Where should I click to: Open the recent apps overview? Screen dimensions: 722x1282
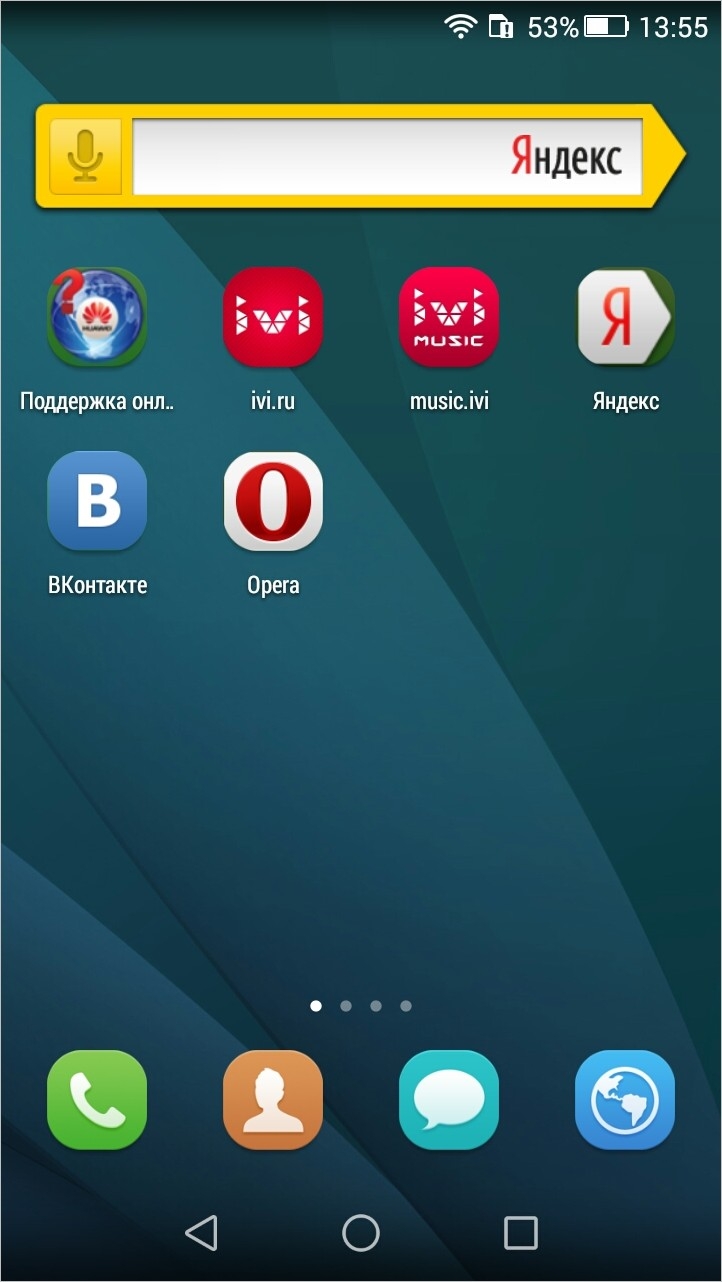click(x=521, y=1233)
